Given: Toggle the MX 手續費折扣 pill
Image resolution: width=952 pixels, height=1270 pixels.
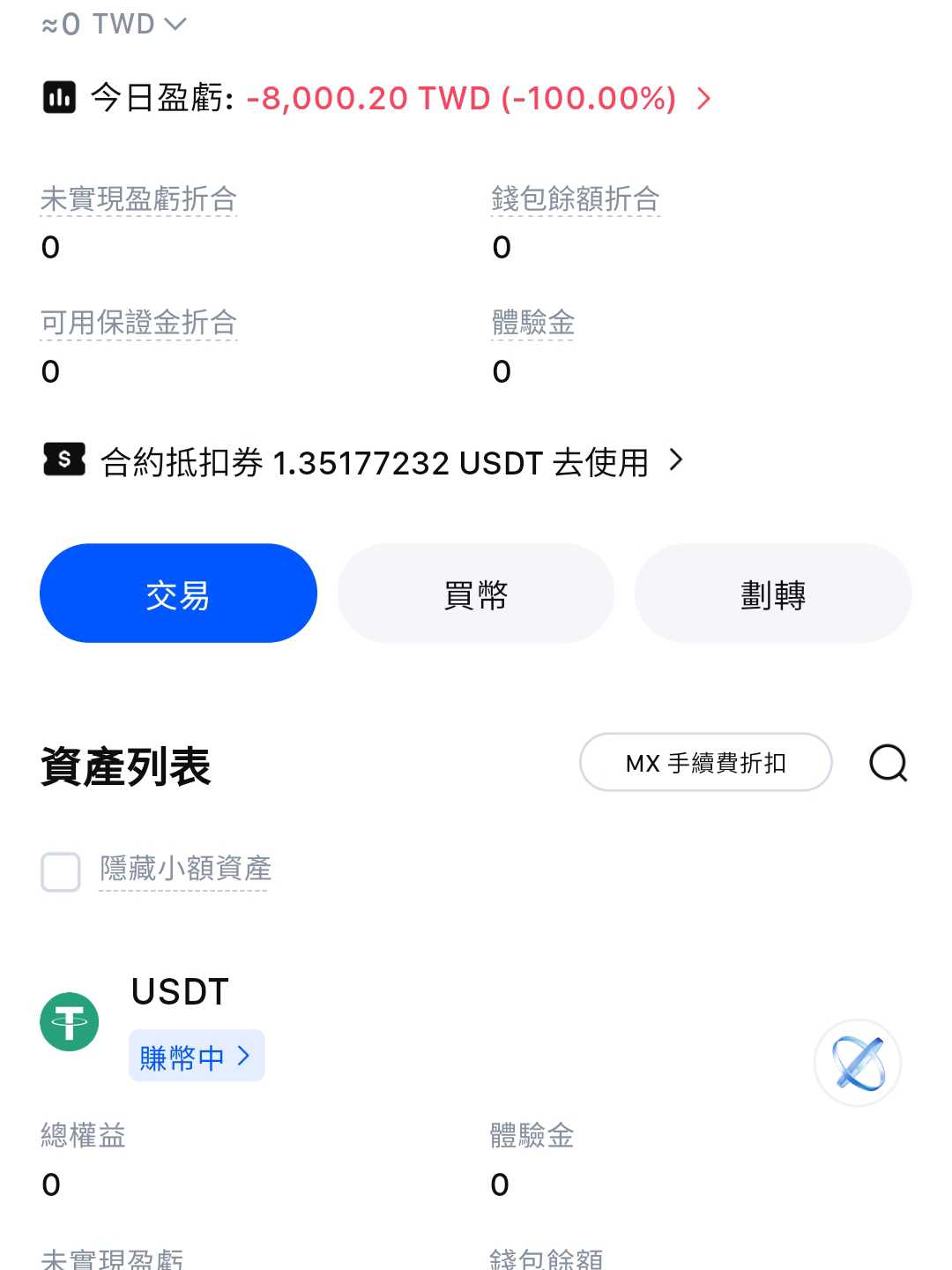Looking at the screenshot, I should point(704,763).
